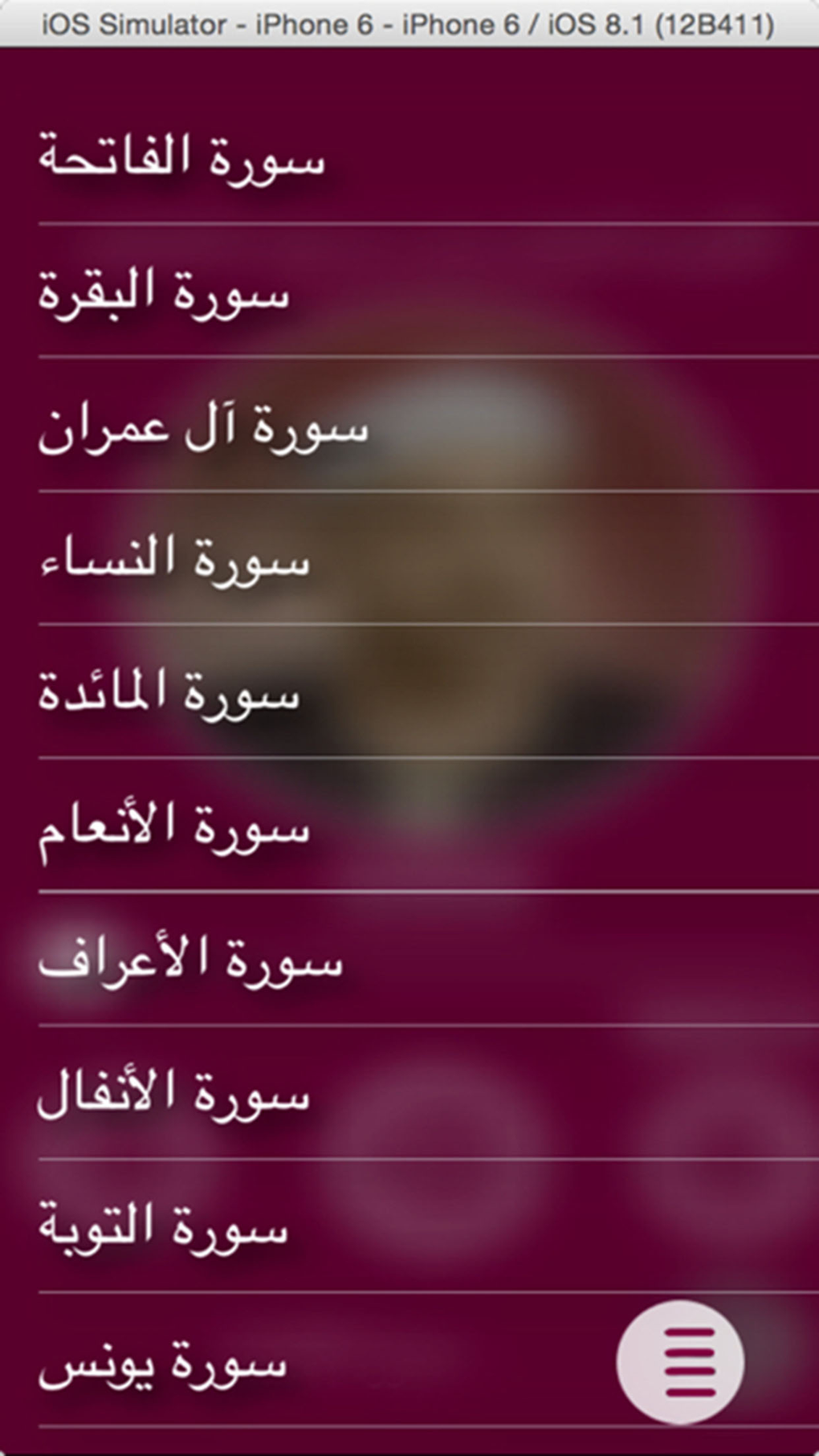Select Surah Al-Baqarah (سورة البقرة)
The width and height of the screenshot is (819, 1456).
click(165, 291)
